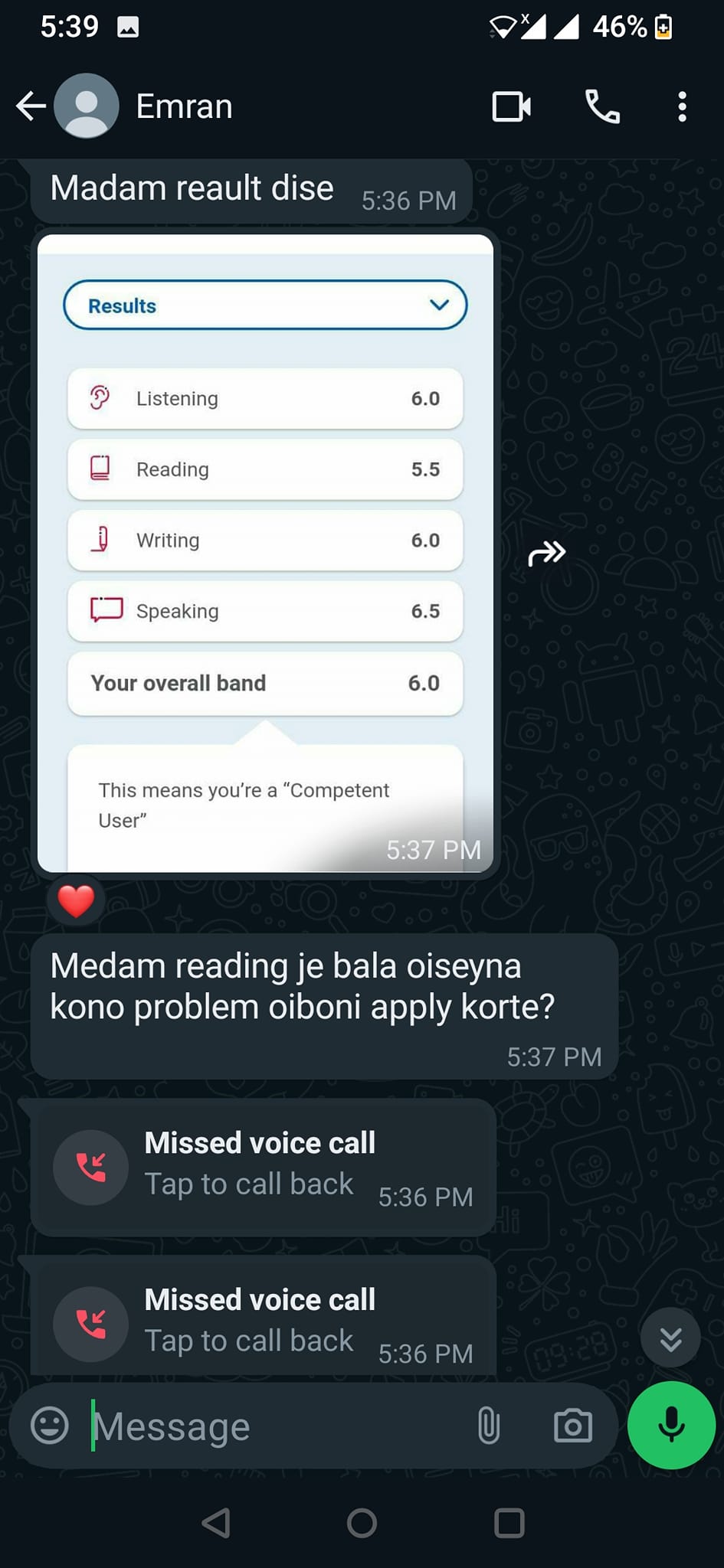View the heart reaction on the image

pos(76,900)
